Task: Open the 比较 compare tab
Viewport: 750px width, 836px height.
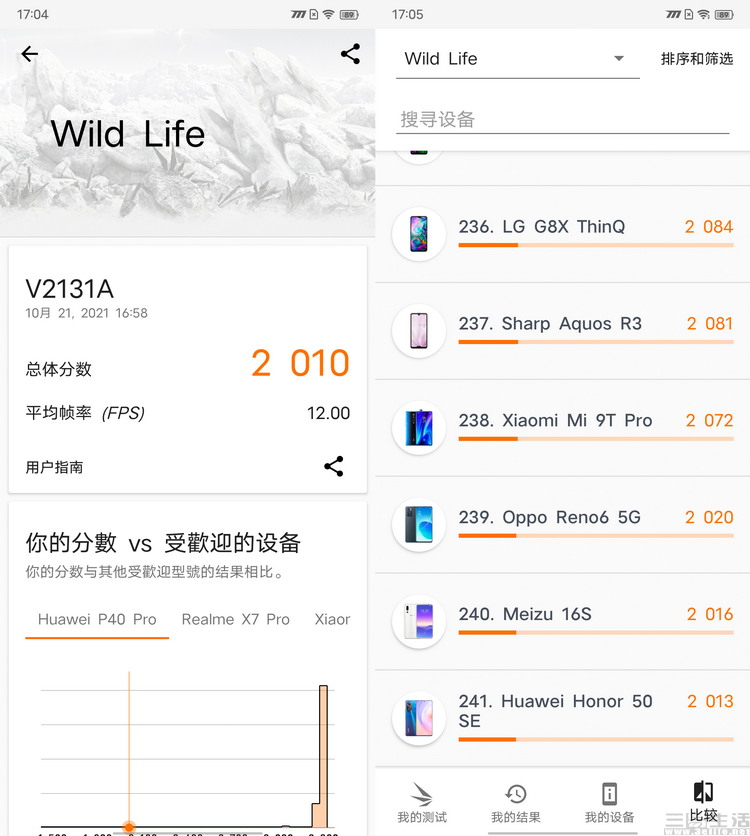Action: click(x=703, y=803)
